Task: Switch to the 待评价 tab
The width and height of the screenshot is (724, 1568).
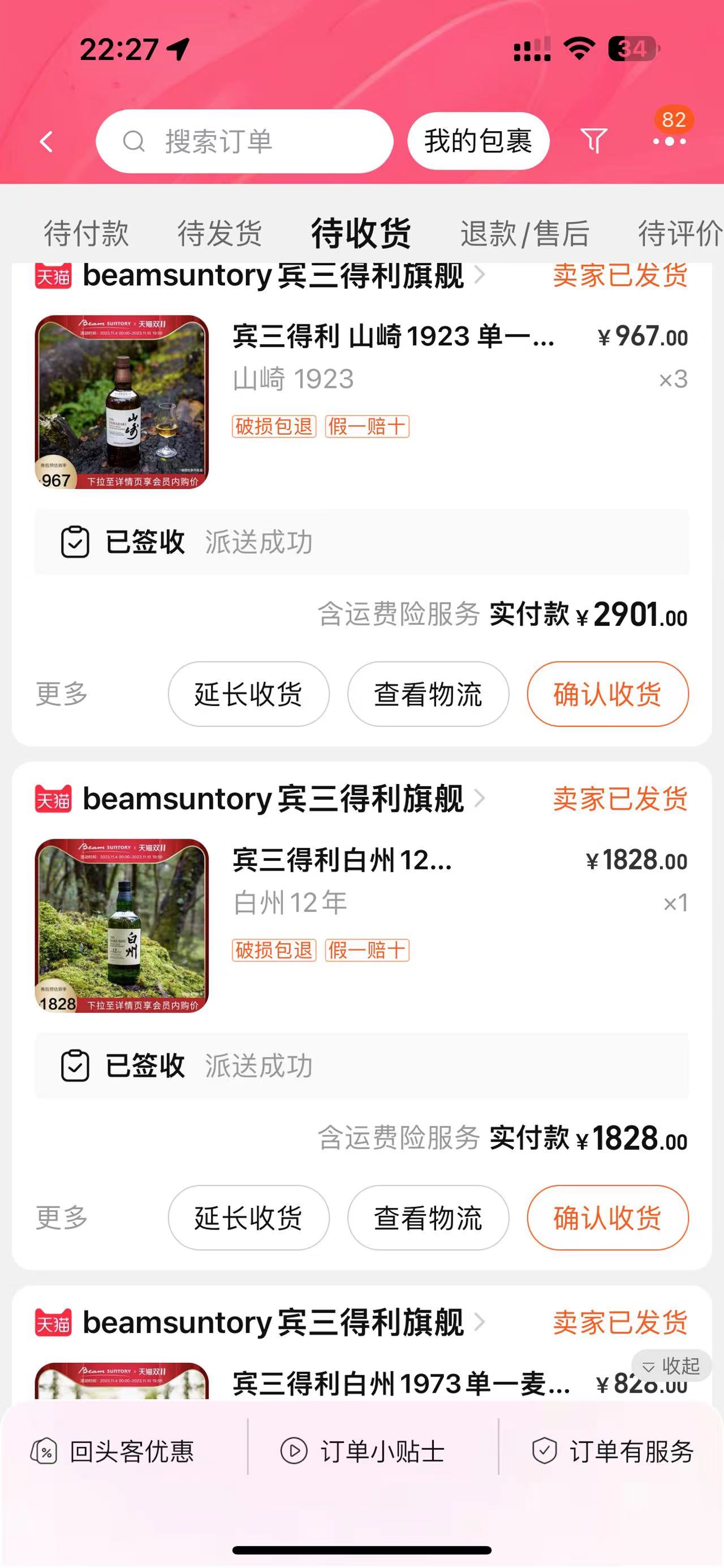Action: [680, 233]
